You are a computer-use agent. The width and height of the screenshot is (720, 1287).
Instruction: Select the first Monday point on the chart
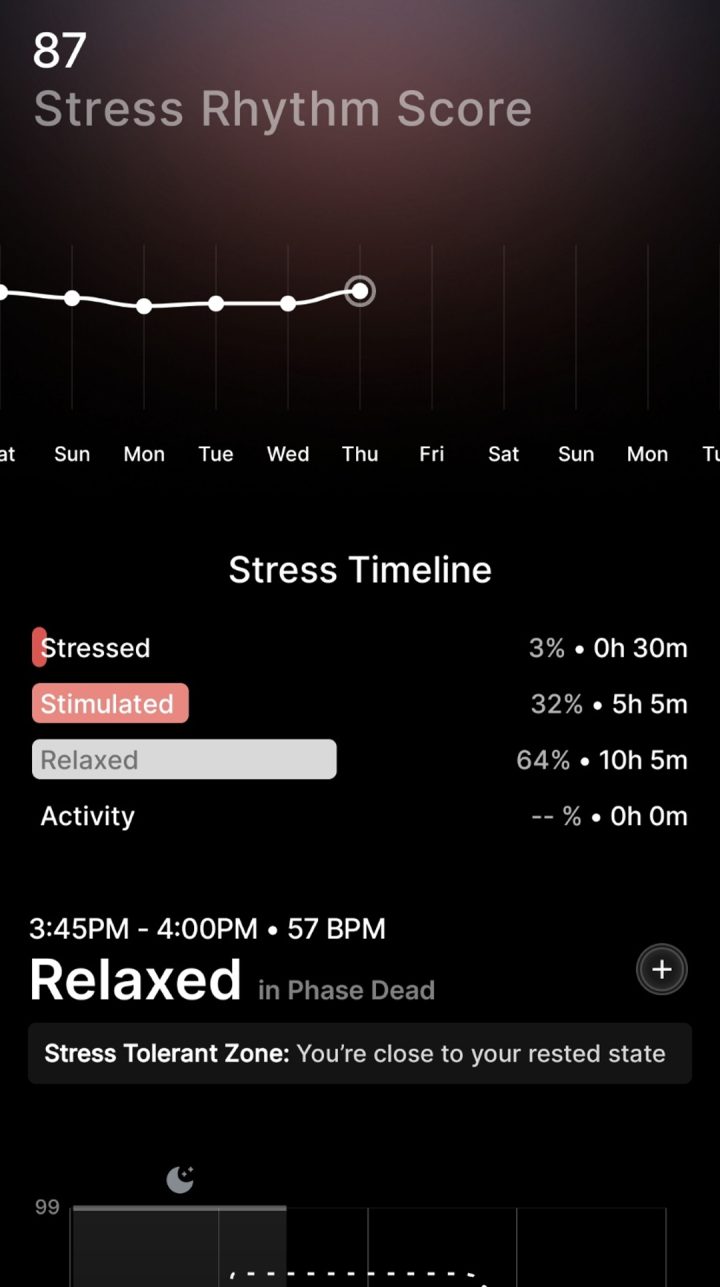[x=144, y=306]
